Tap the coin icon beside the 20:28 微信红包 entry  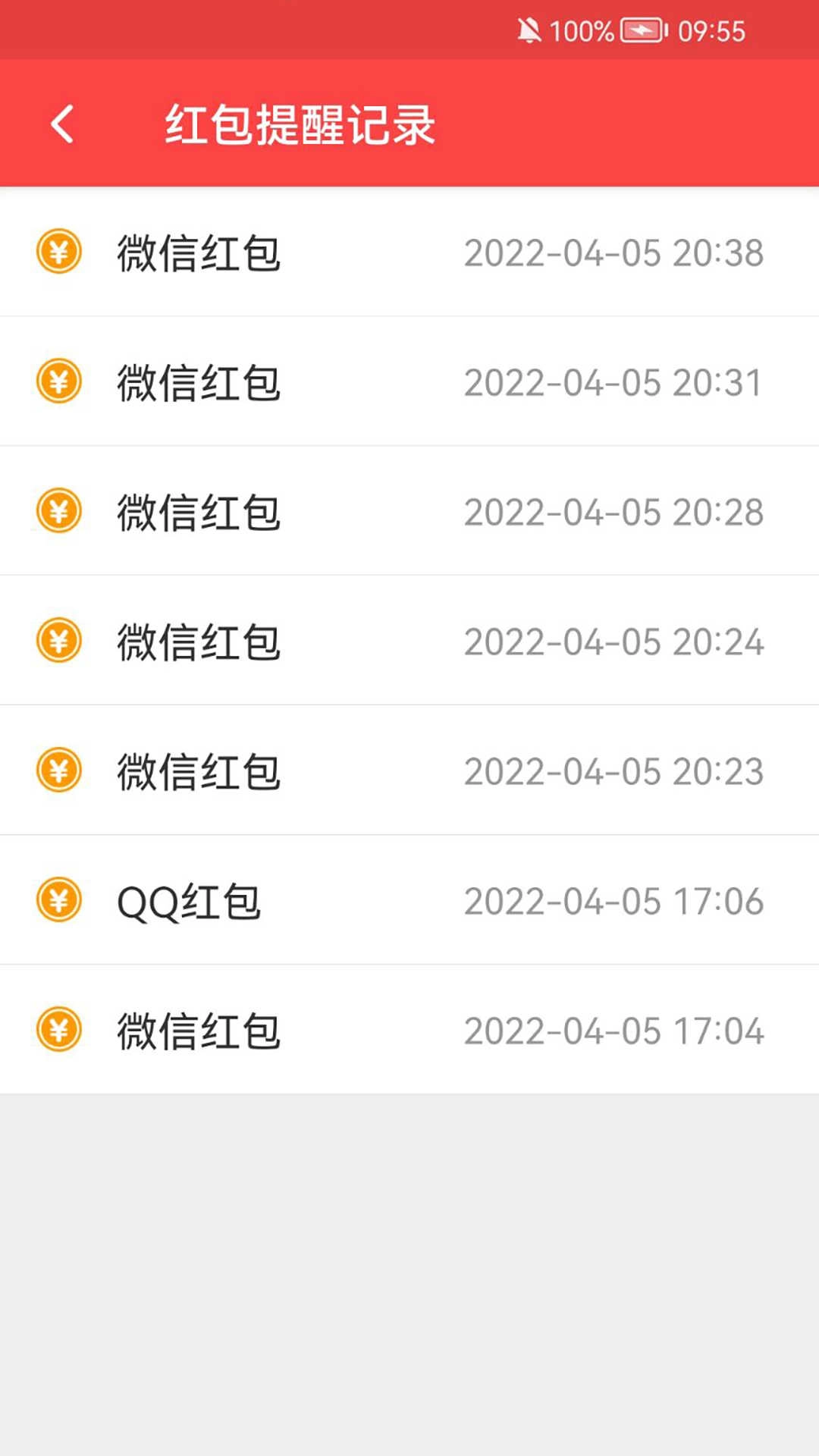59,510
